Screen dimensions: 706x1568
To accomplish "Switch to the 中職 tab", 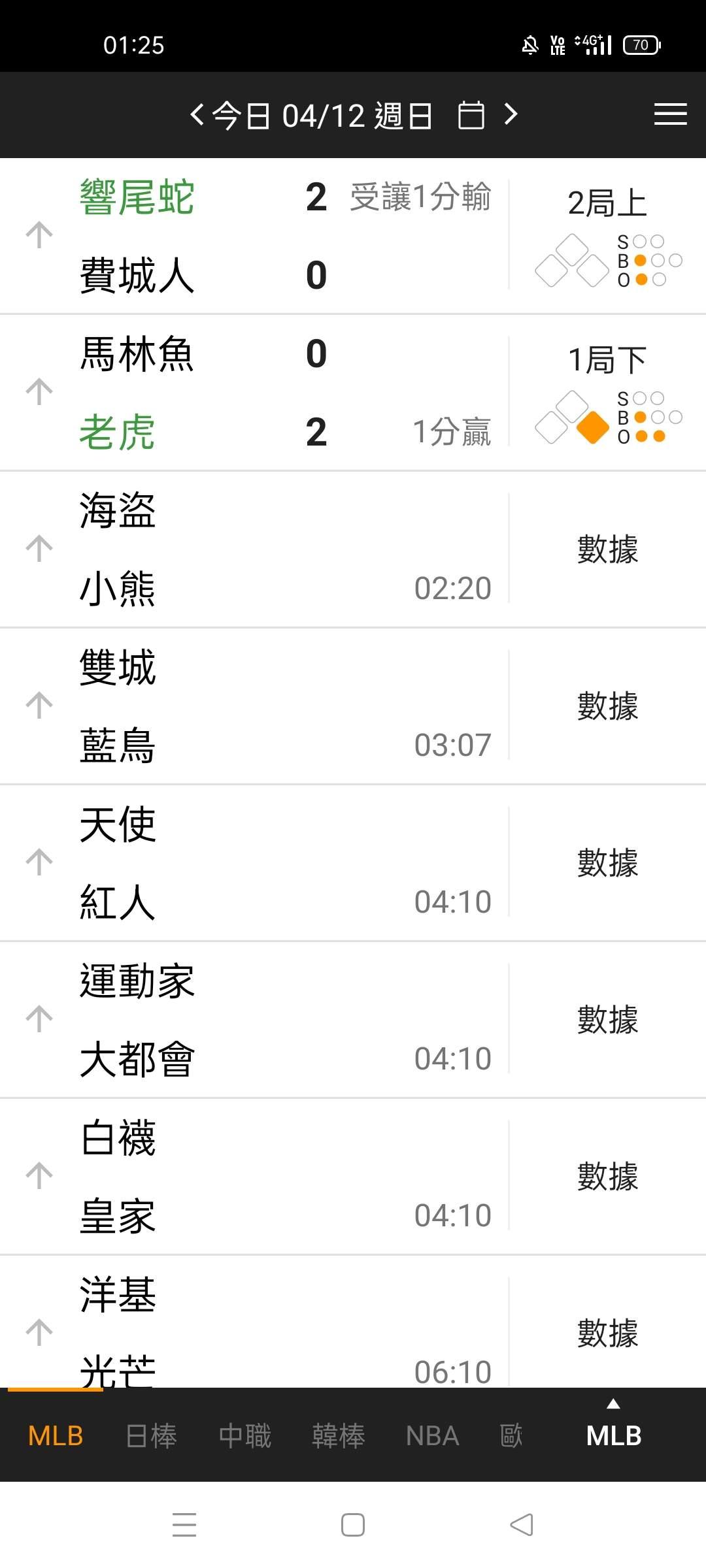I will 245,1435.
